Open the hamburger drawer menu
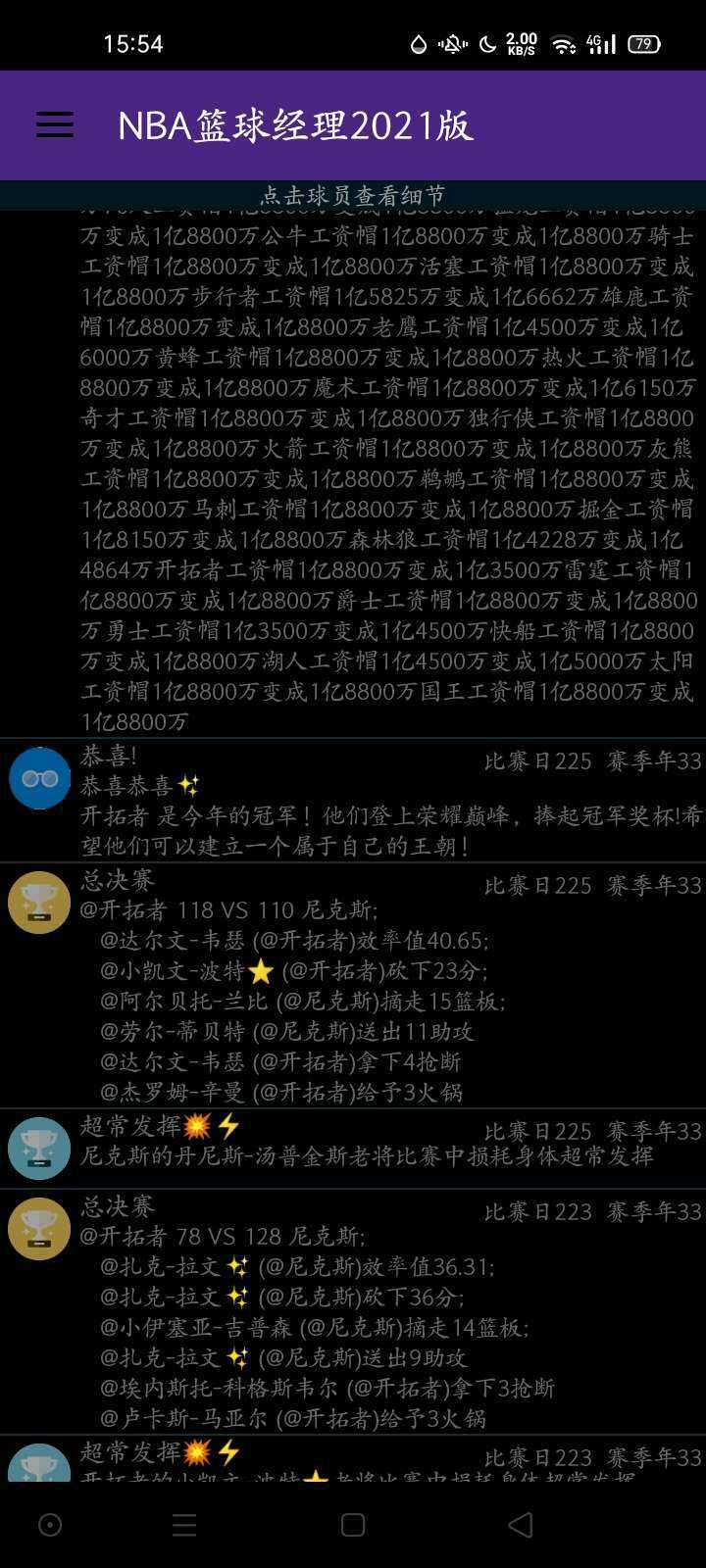Screen dimensions: 706x1568 tap(55, 124)
